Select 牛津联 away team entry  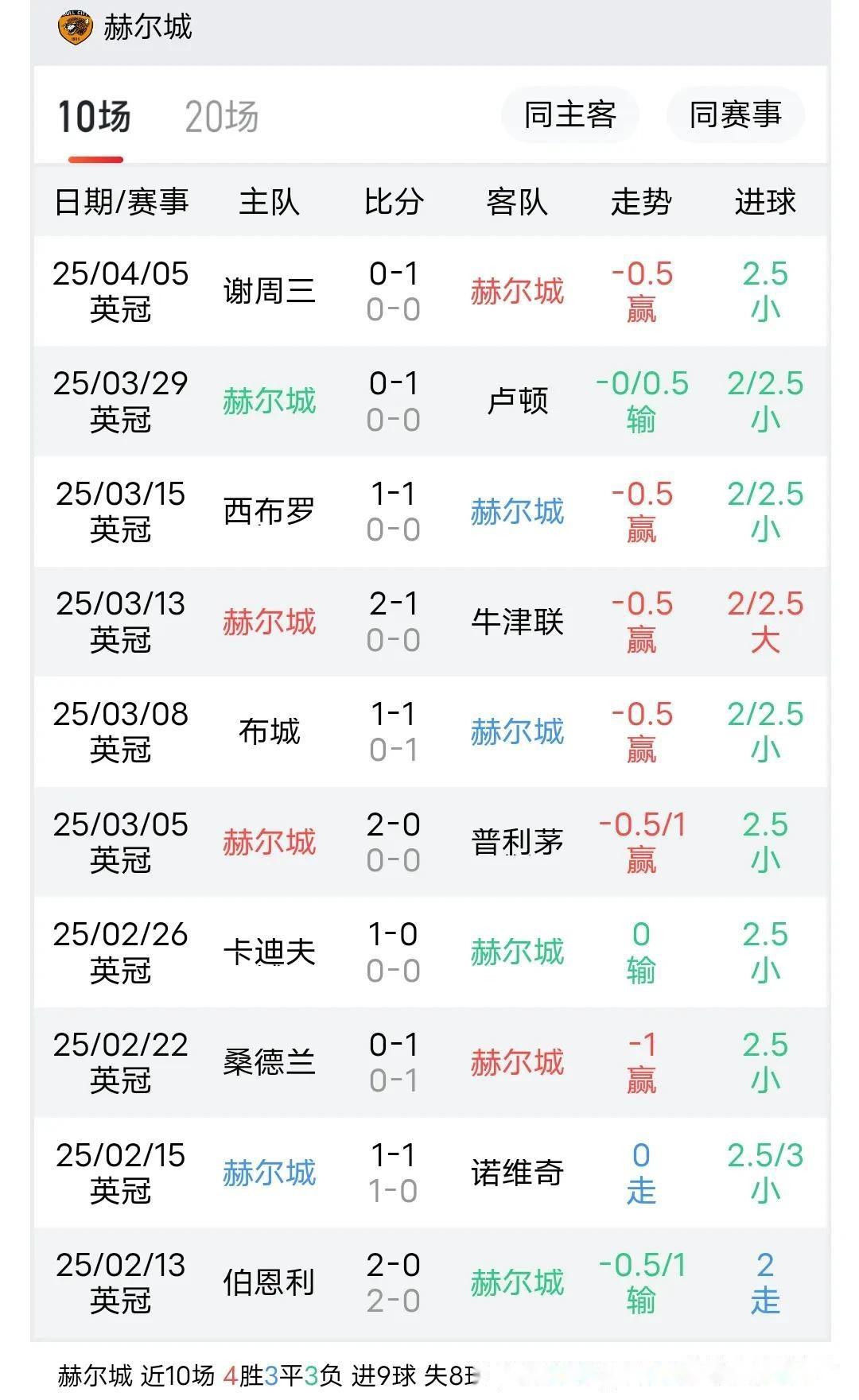tap(518, 622)
